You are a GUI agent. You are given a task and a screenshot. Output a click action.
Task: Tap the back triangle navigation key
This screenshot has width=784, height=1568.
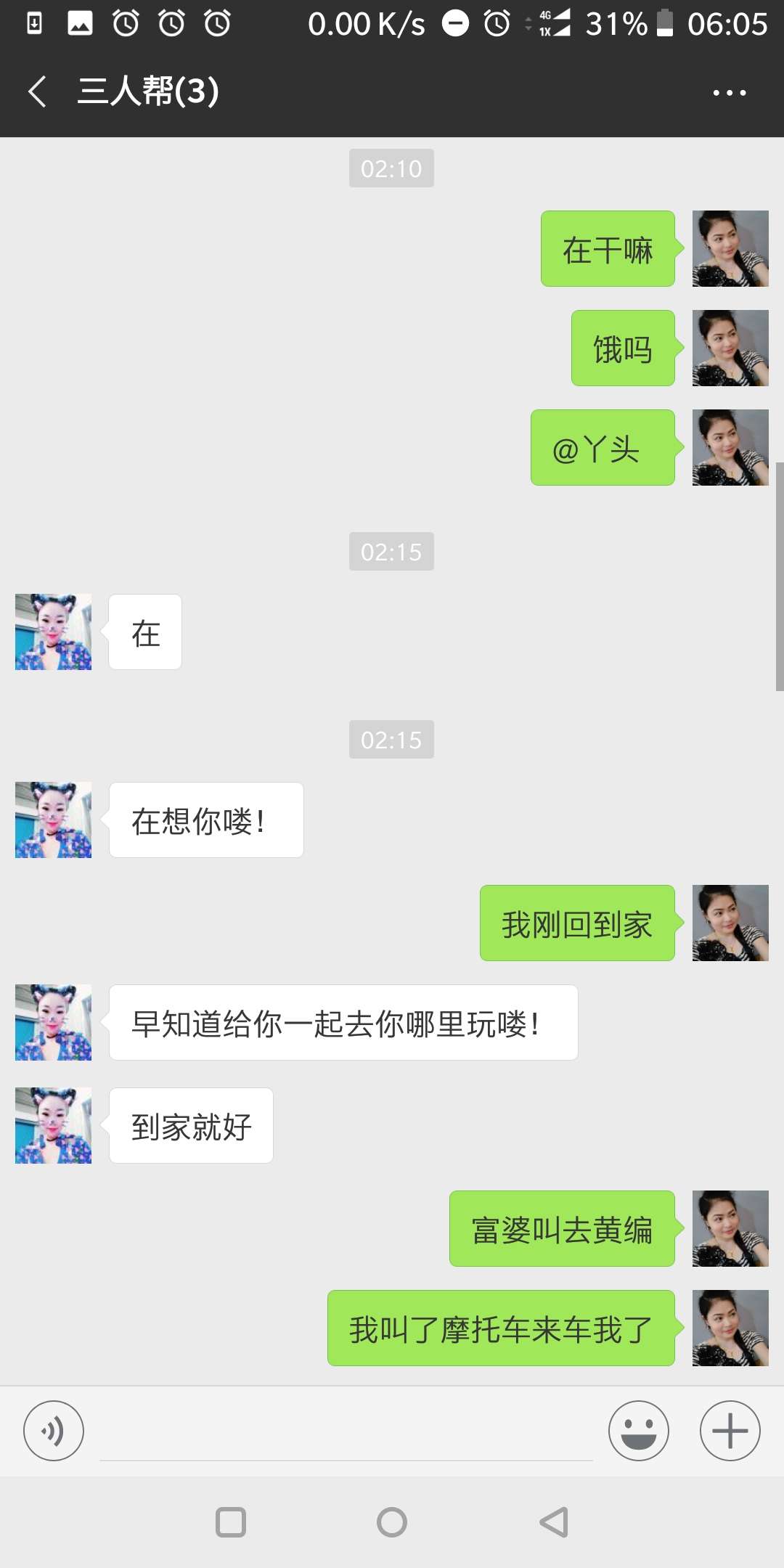(x=553, y=1522)
